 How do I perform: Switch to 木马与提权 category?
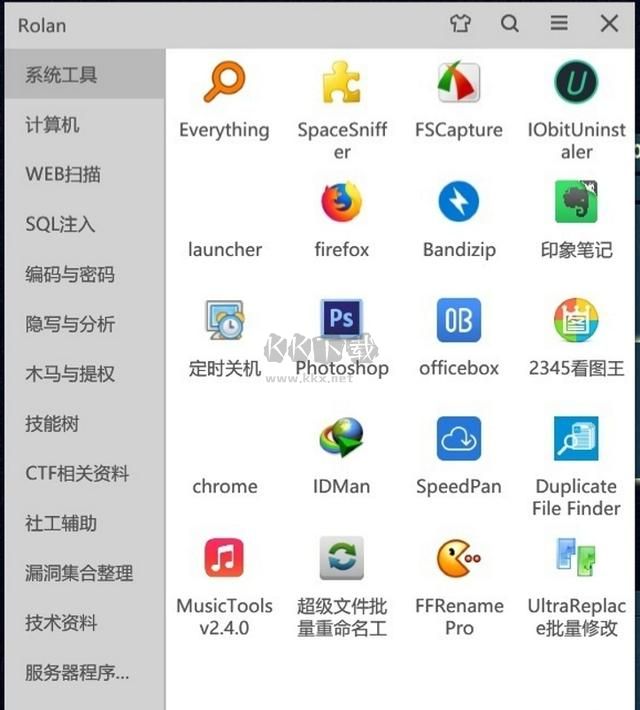[70, 374]
